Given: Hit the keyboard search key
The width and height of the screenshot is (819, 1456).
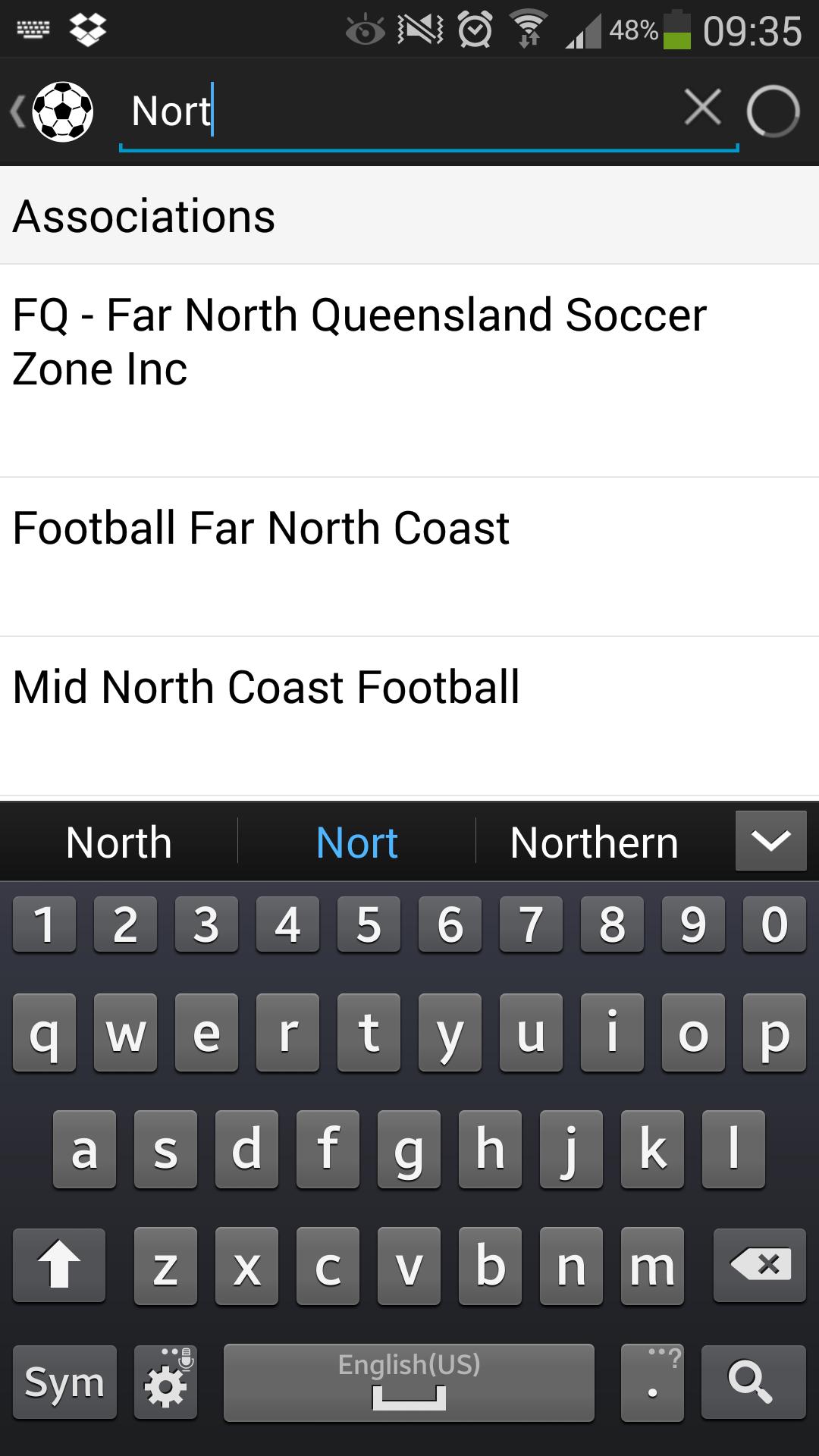Looking at the screenshot, I should coord(752,1381).
